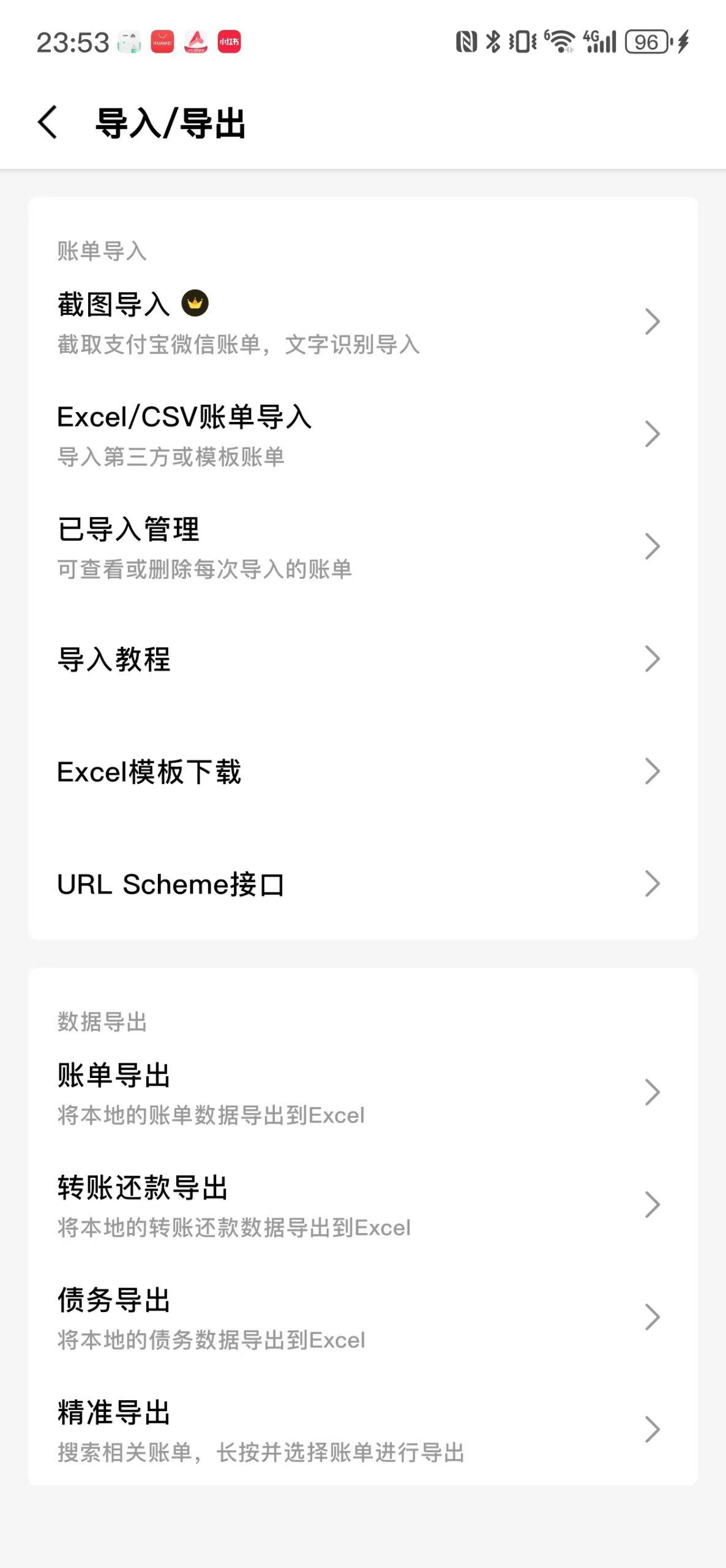Image resolution: width=726 pixels, height=1568 pixels.
Task: Tap the battery indicator showing 96
Action: (646, 41)
